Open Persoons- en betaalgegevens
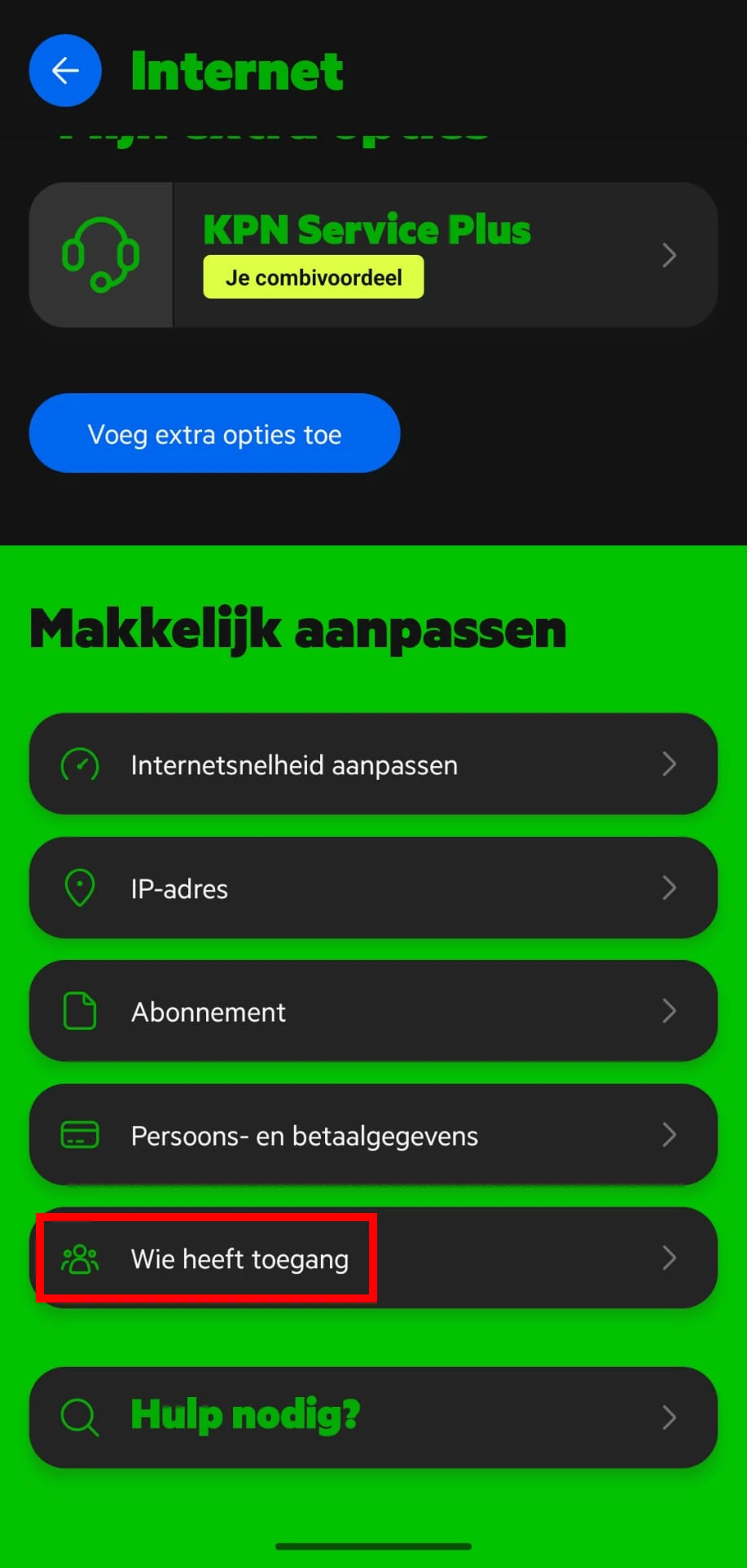This screenshot has width=747, height=1568. point(373,1135)
